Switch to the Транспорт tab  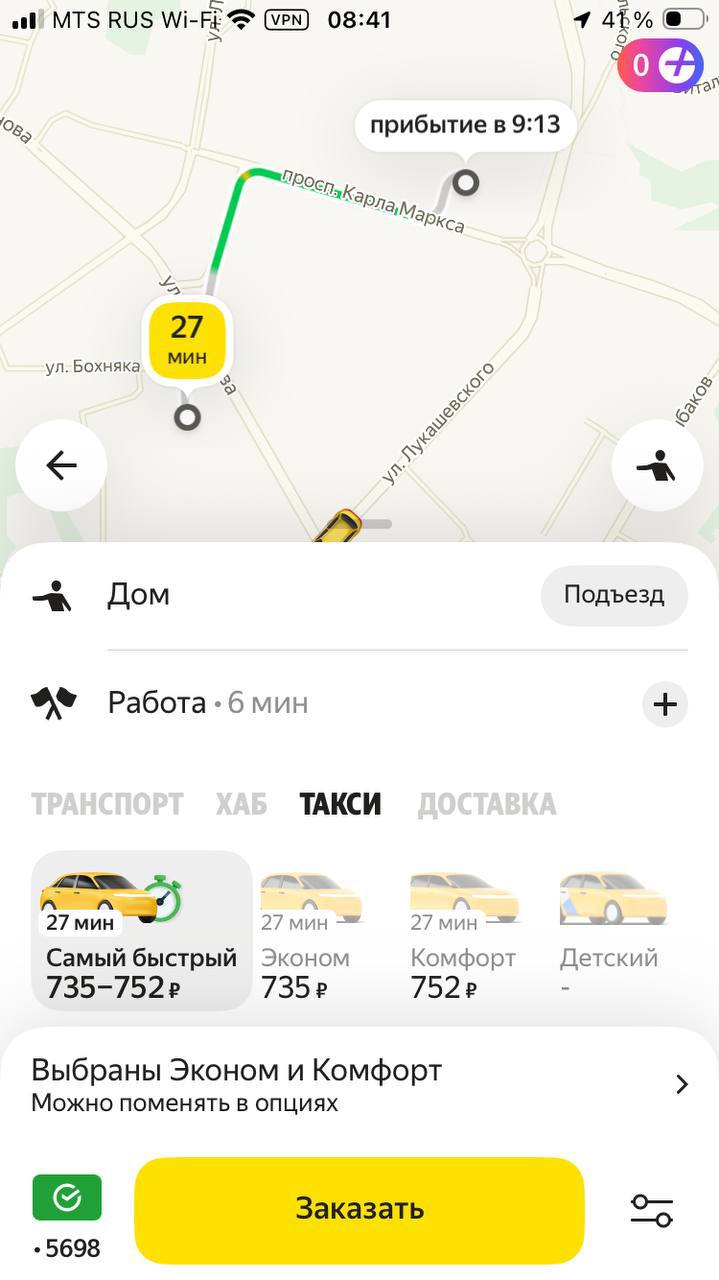pos(107,804)
